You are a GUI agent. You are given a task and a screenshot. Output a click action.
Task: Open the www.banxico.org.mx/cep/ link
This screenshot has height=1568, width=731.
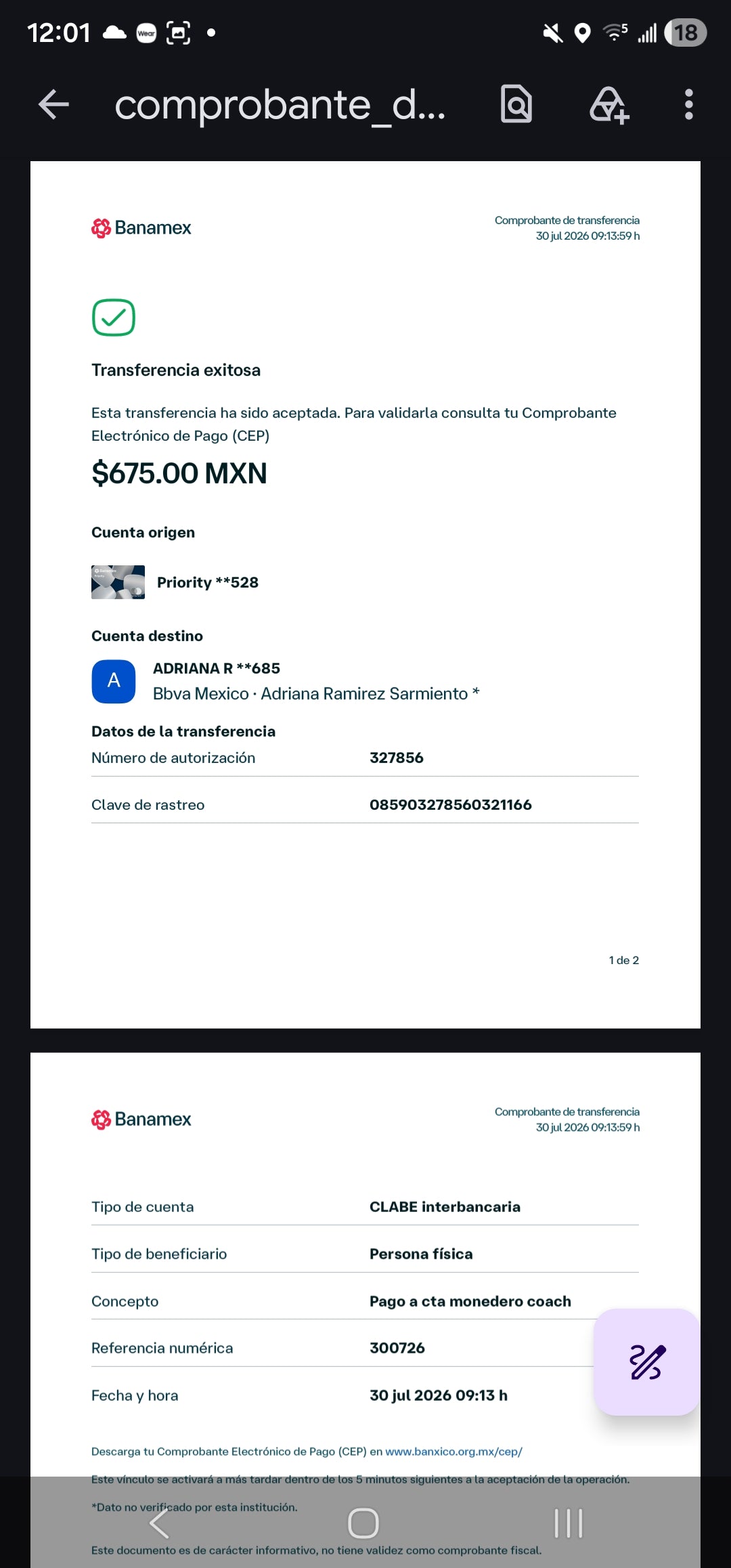coord(453,1452)
